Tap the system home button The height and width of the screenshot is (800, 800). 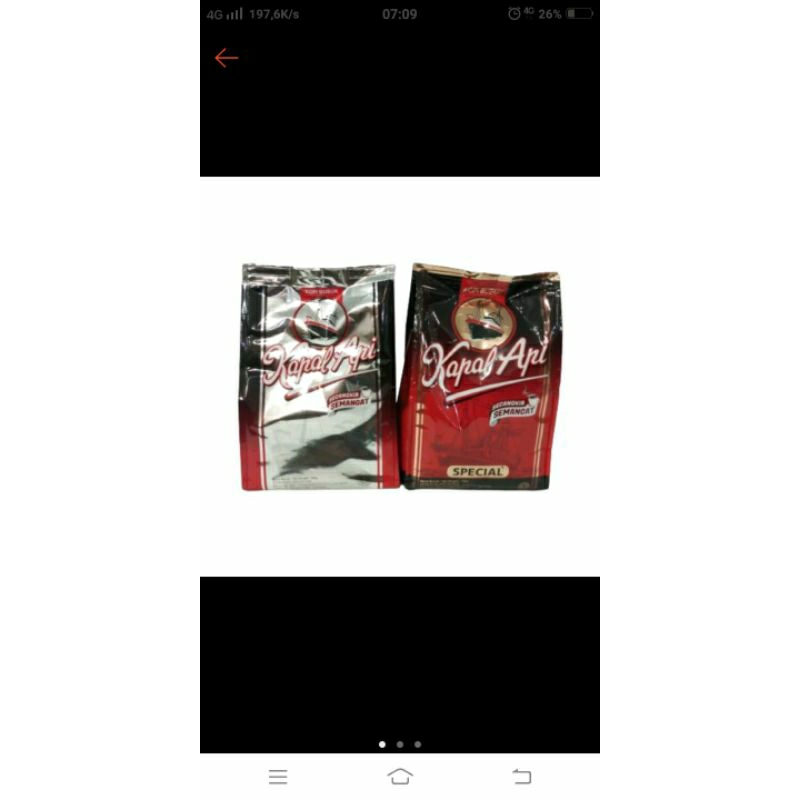[400, 777]
